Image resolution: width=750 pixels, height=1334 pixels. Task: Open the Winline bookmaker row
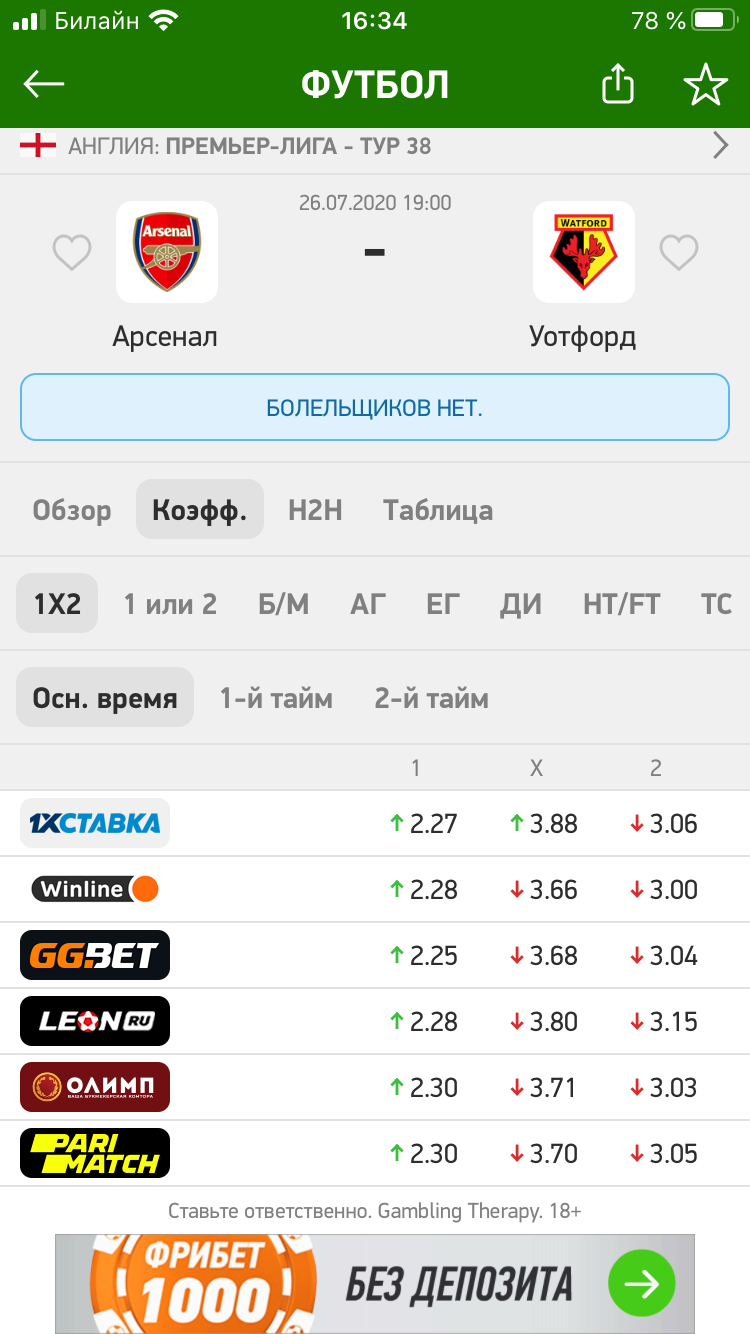[x=375, y=889]
